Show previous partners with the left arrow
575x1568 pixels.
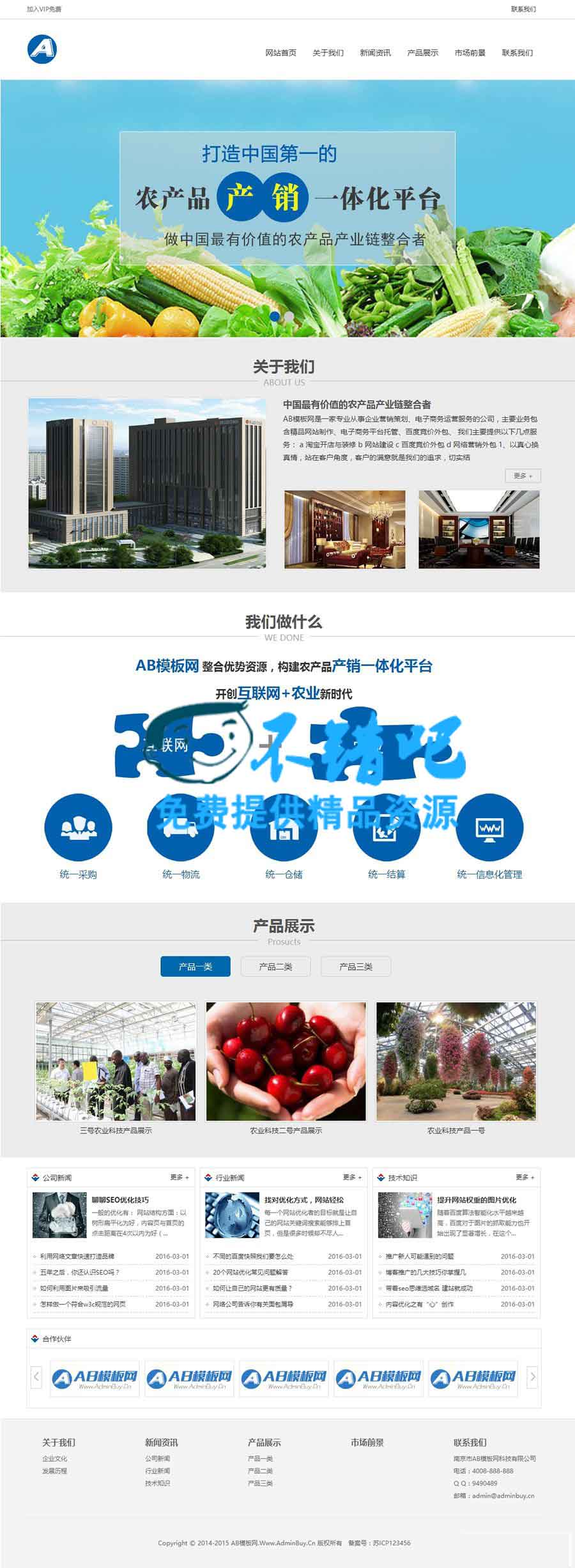(36, 1377)
